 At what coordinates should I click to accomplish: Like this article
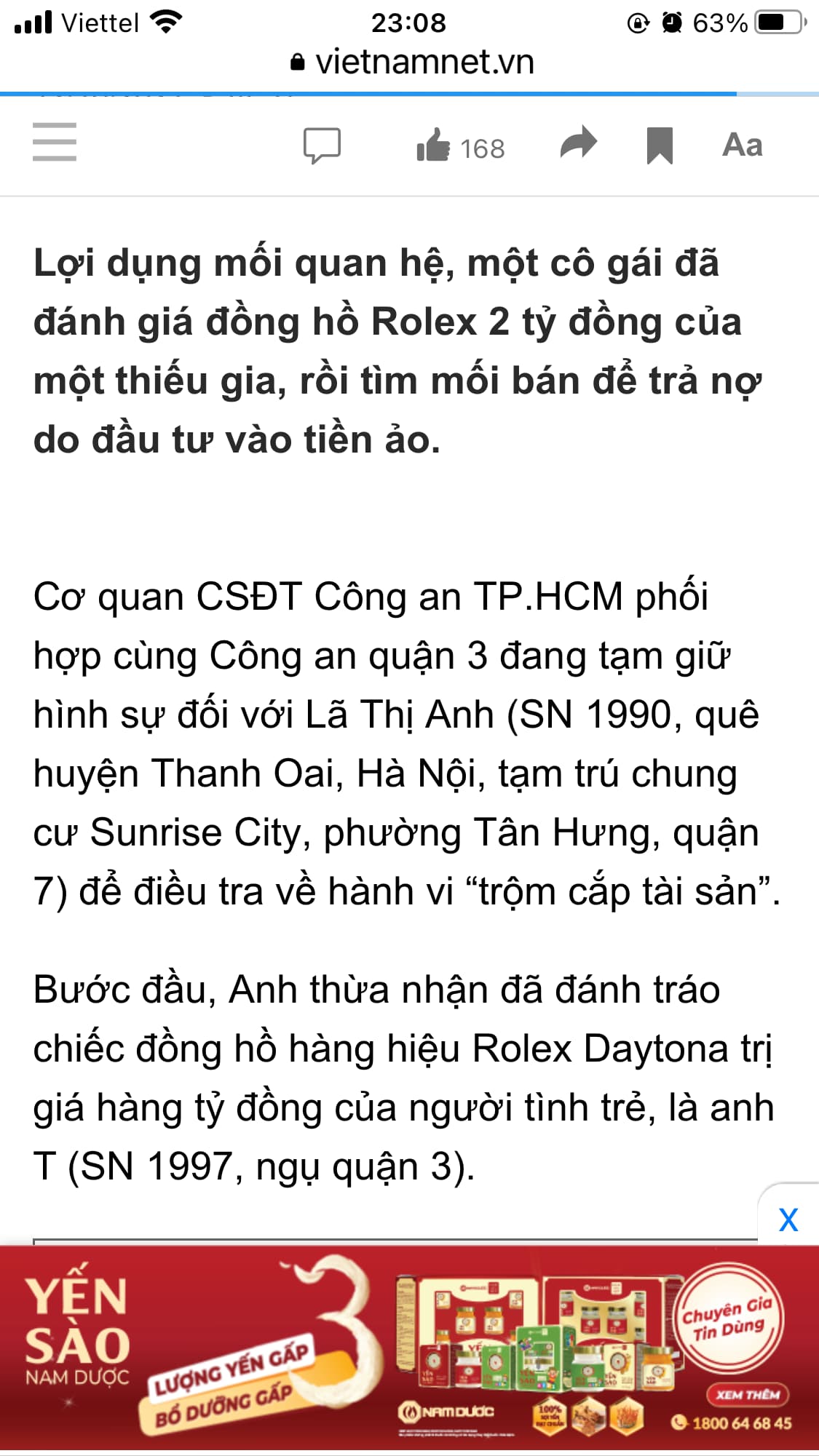point(434,145)
